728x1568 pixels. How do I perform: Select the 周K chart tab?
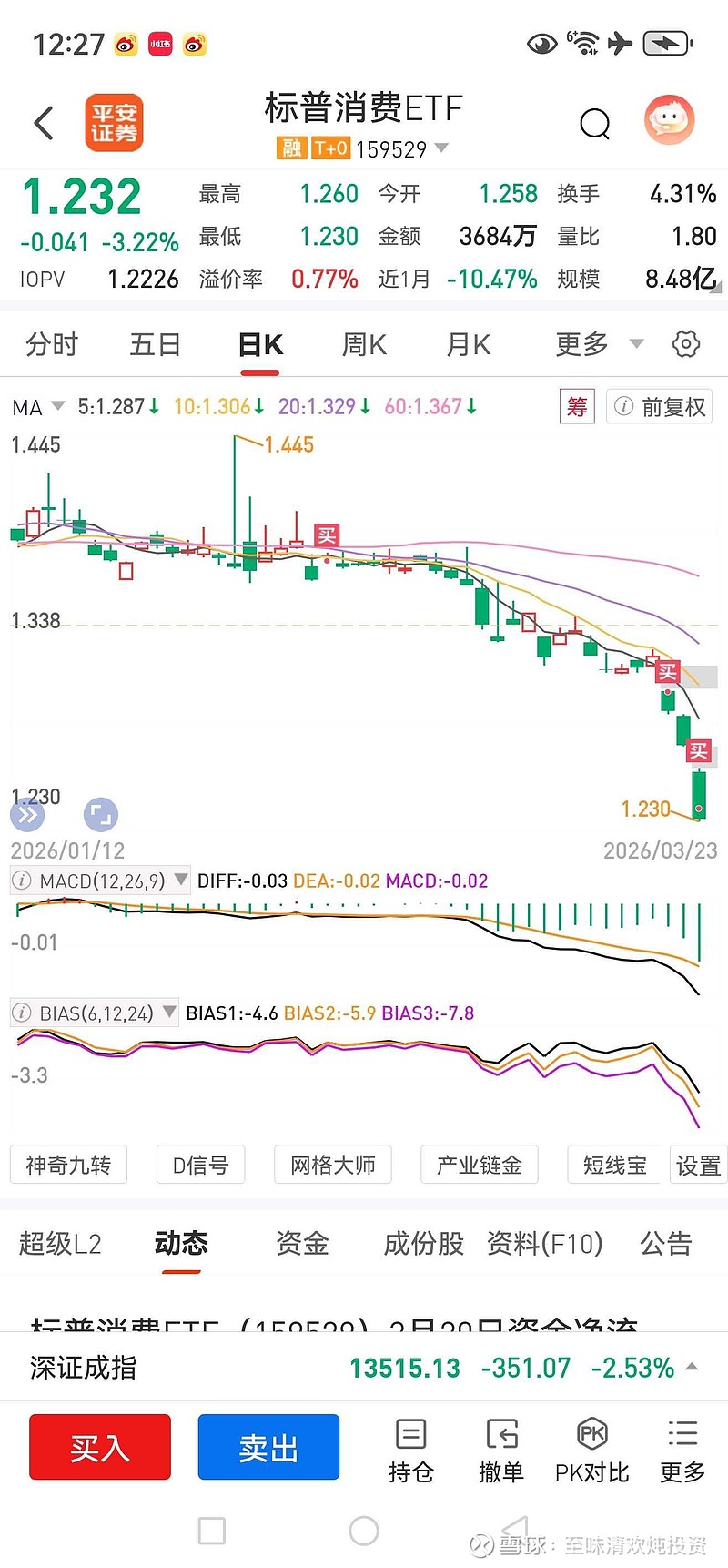click(x=364, y=344)
